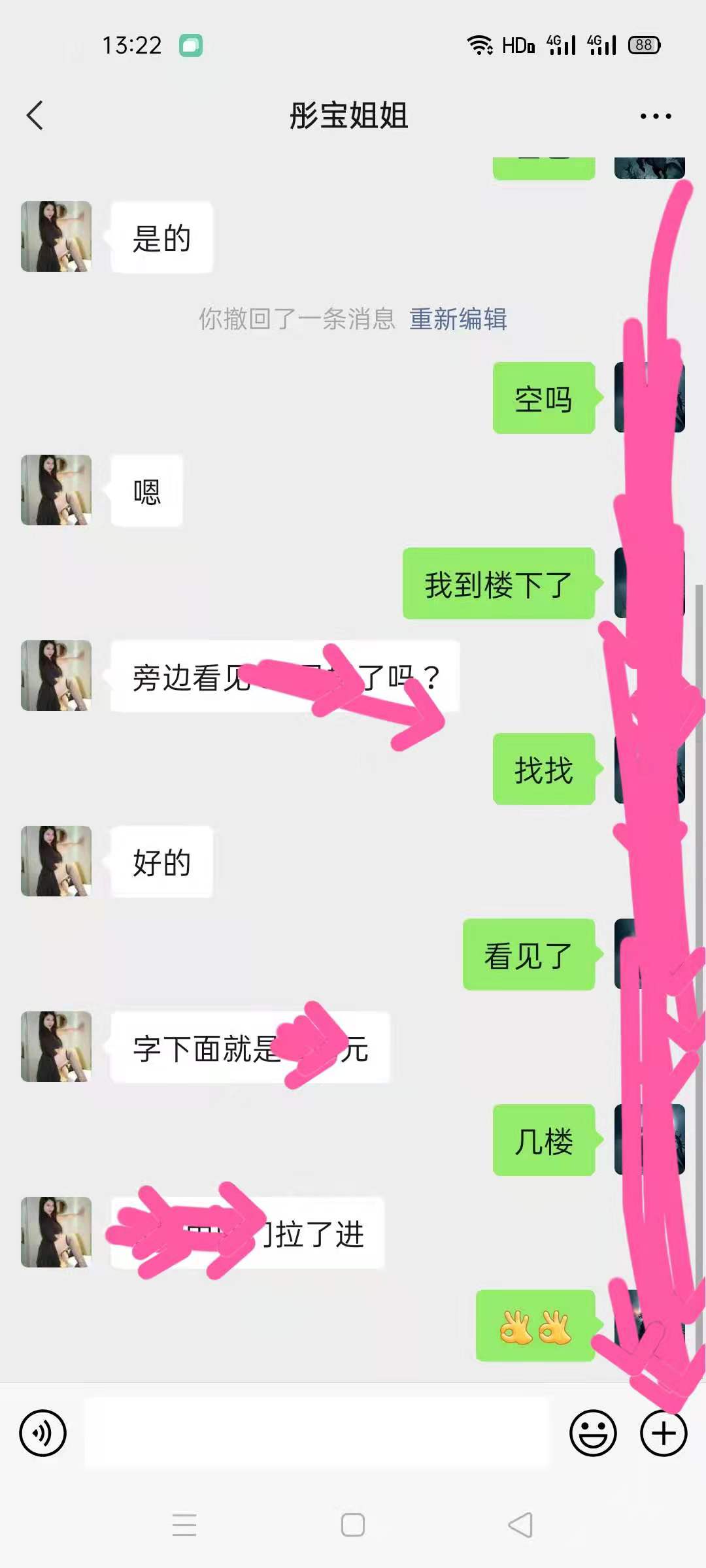Tap the Wi-Fi icon in the status bar

pos(479,44)
